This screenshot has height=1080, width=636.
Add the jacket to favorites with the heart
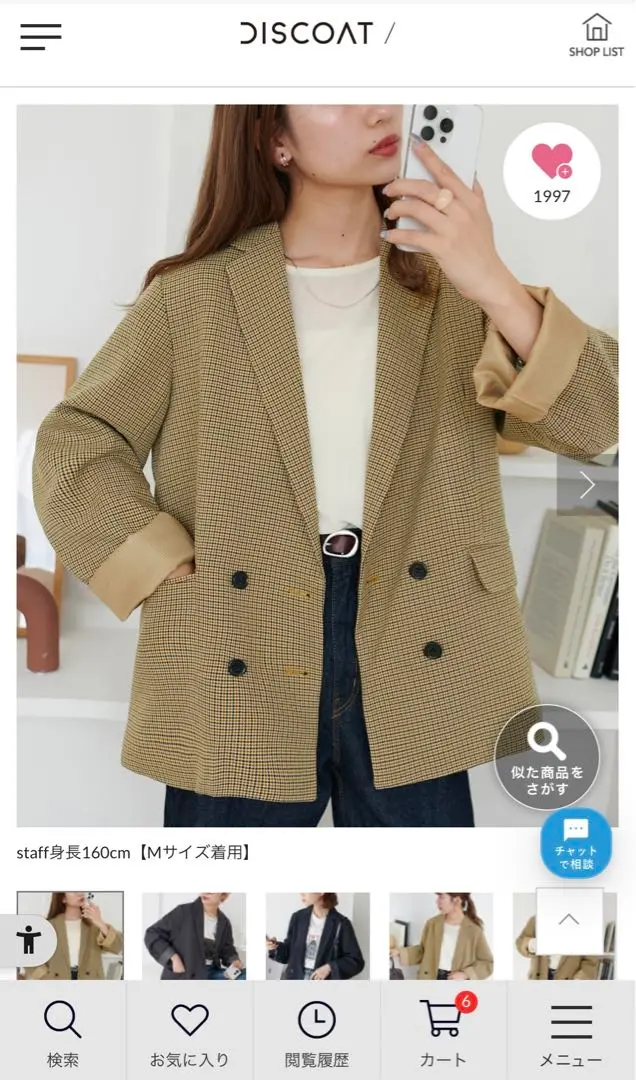552,172
